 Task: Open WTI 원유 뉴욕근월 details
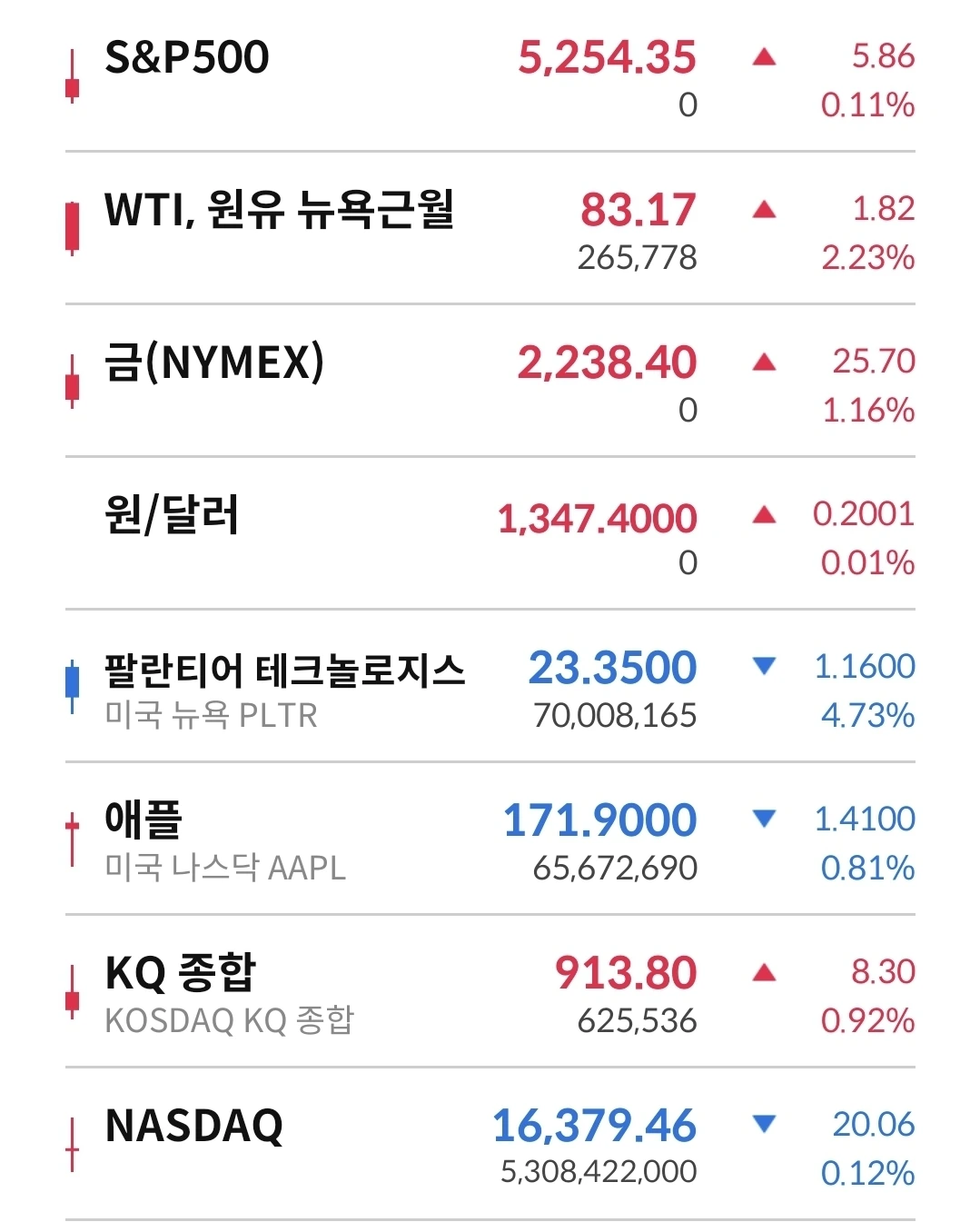coord(490,228)
